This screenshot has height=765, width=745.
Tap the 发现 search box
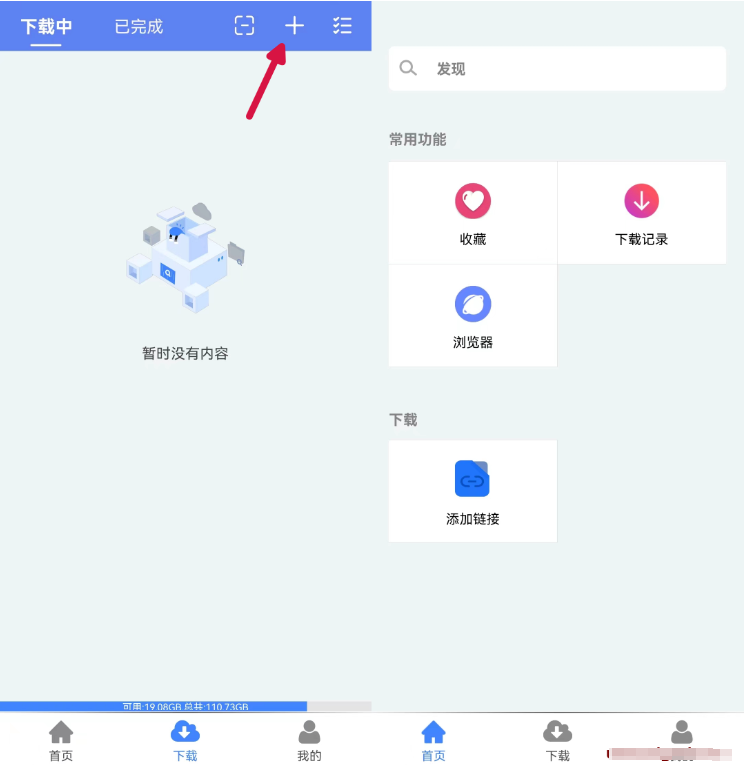[557, 69]
